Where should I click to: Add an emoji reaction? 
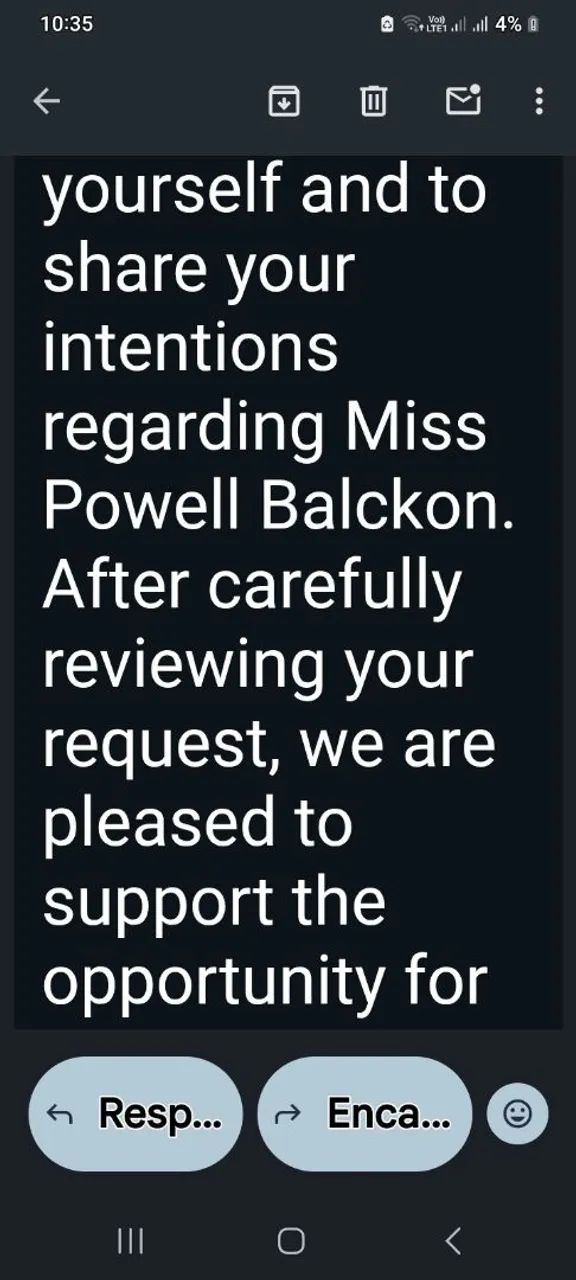click(x=518, y=1114)
